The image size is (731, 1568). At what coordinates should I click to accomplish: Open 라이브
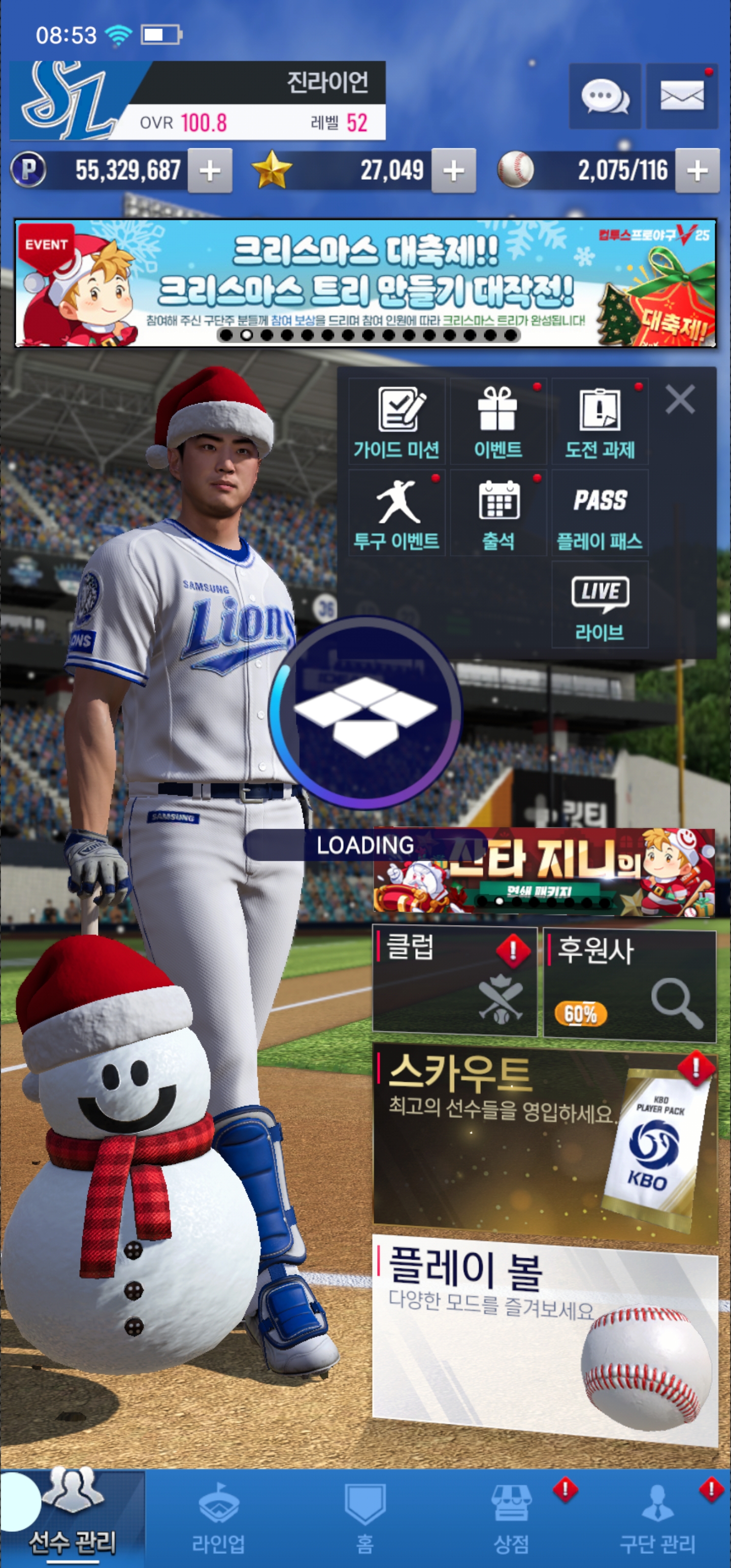point(600,604)
